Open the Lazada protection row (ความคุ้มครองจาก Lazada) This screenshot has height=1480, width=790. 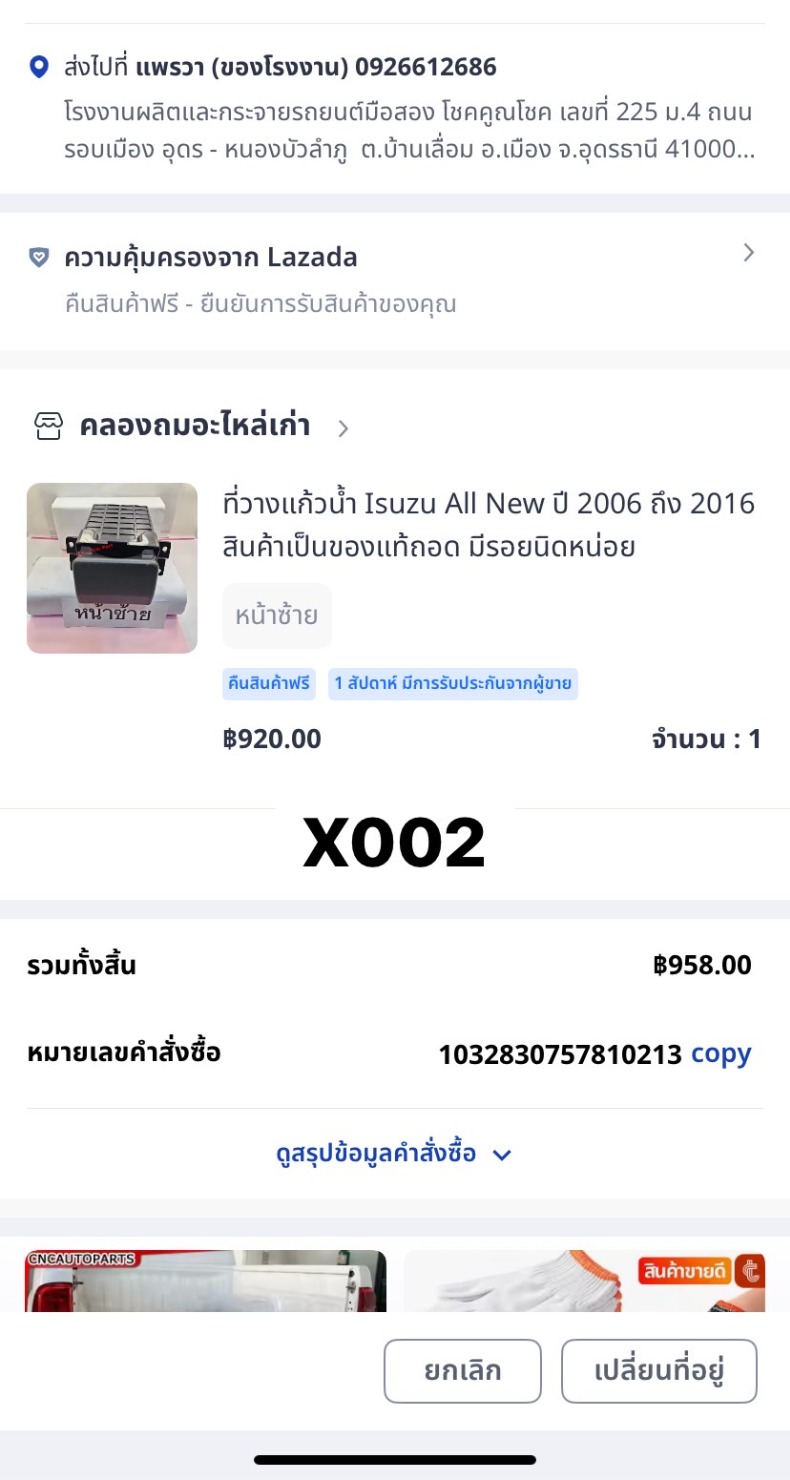pyautogui.click(x=395, y=280)
